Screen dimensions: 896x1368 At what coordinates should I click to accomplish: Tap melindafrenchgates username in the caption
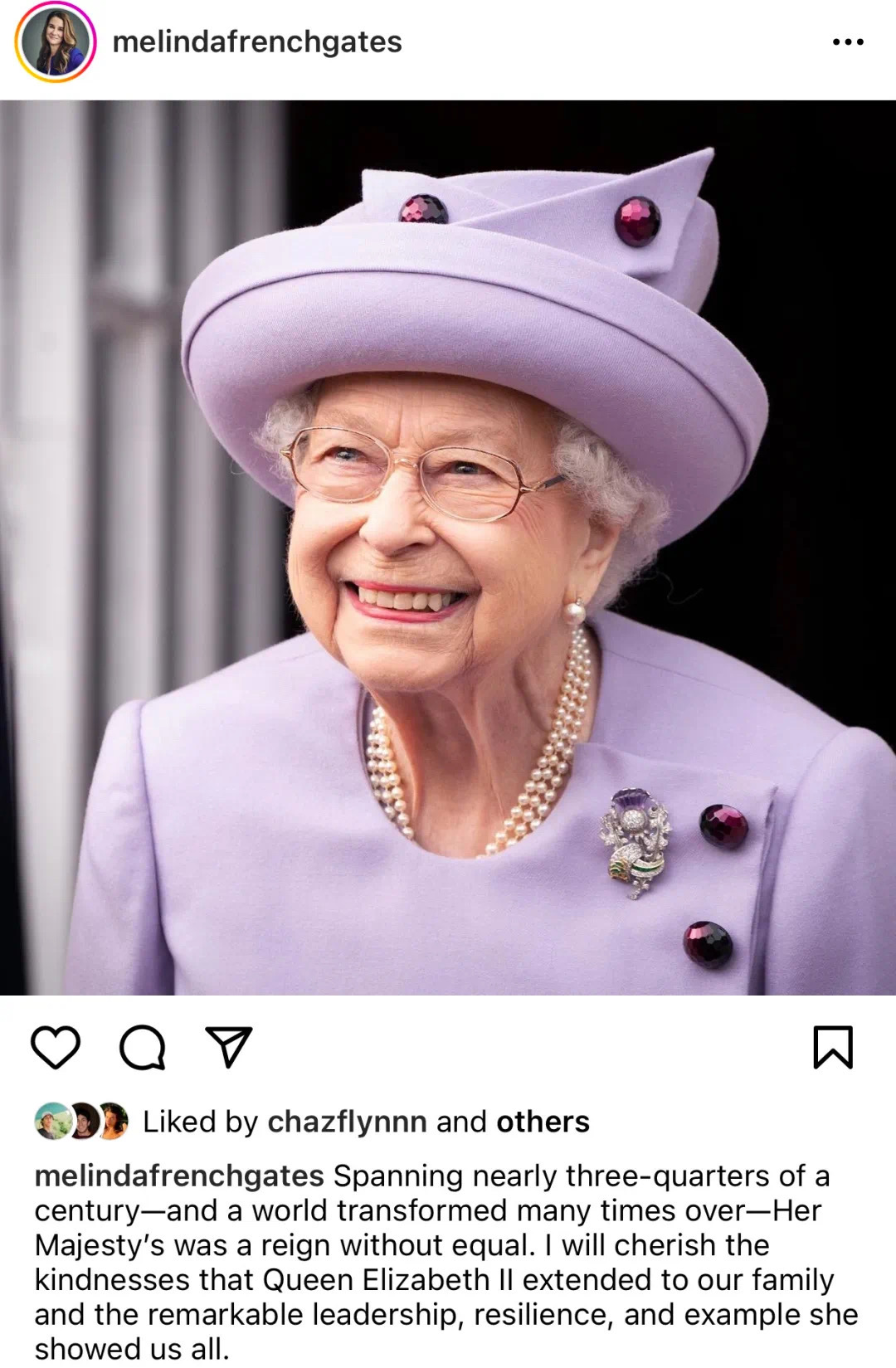[179, 1176]
